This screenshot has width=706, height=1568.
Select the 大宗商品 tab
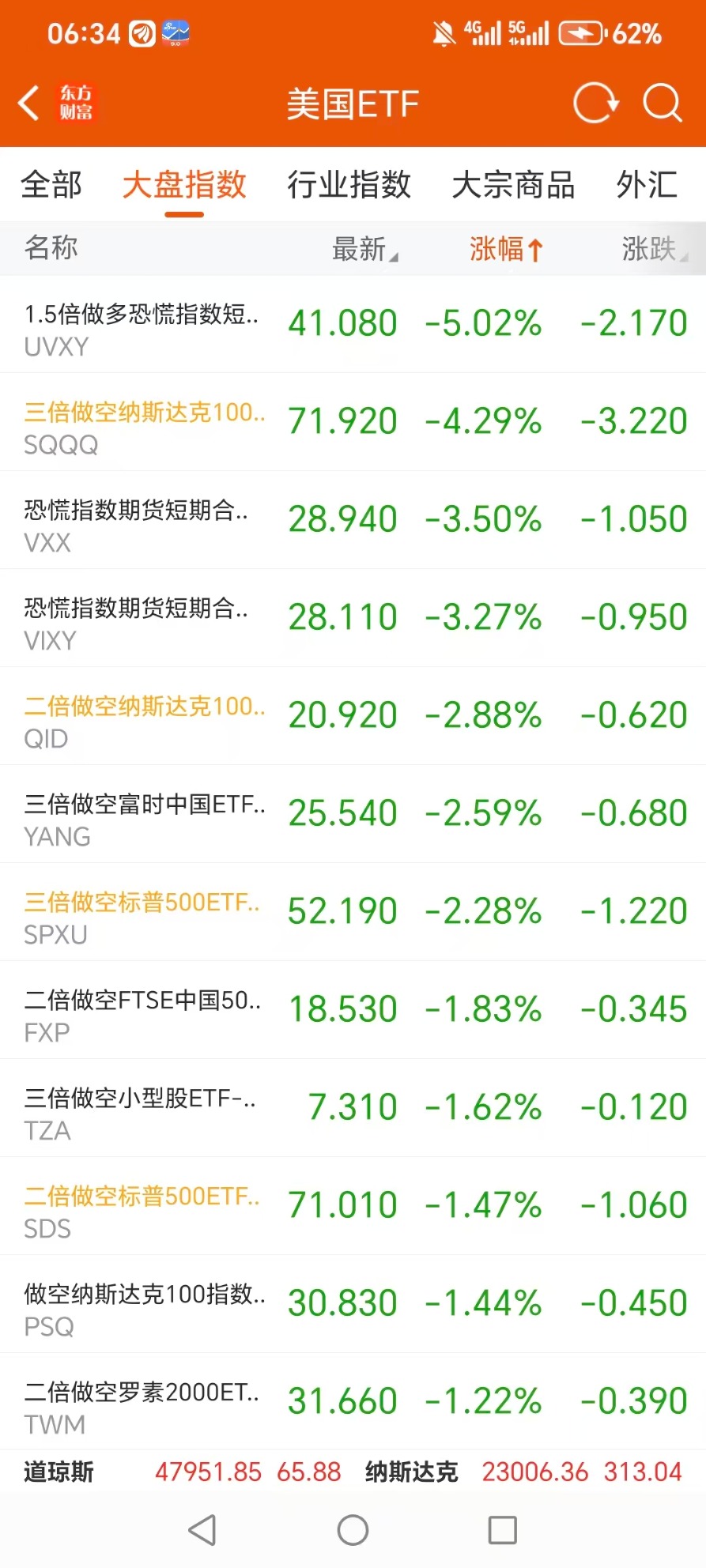[x=513, y=185]
